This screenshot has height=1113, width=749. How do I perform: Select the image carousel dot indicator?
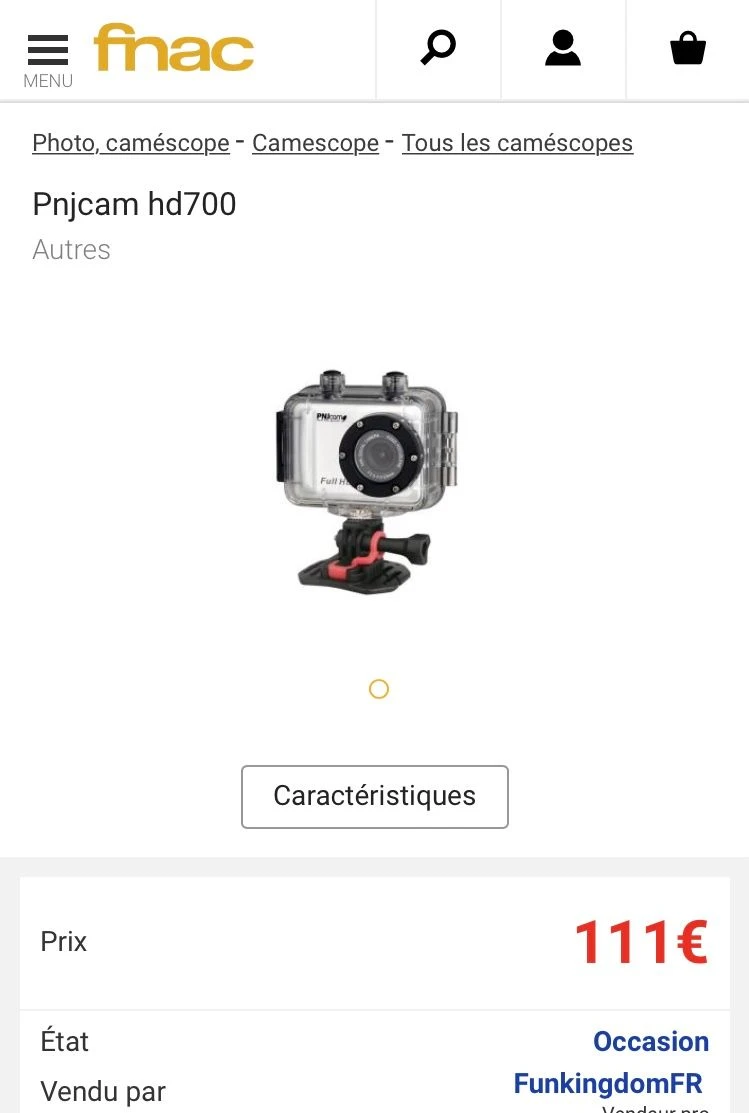pos(379,689)
